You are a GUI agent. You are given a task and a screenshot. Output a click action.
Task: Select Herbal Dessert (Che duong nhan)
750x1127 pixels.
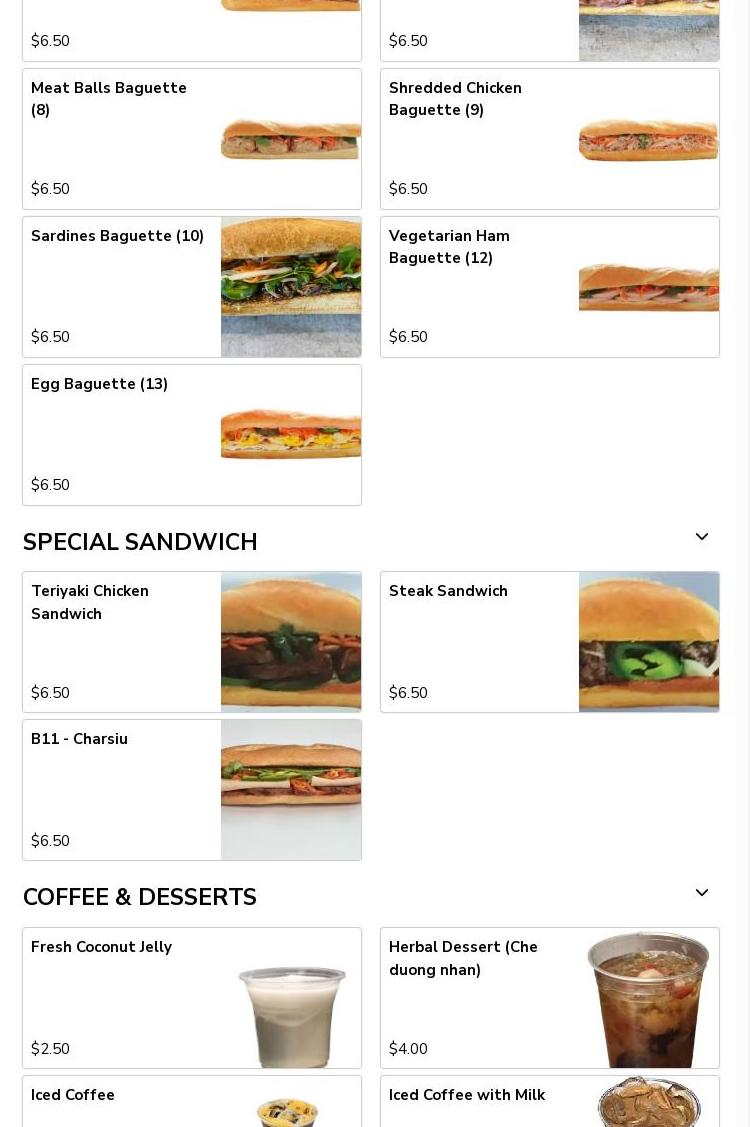click(550, 998)
